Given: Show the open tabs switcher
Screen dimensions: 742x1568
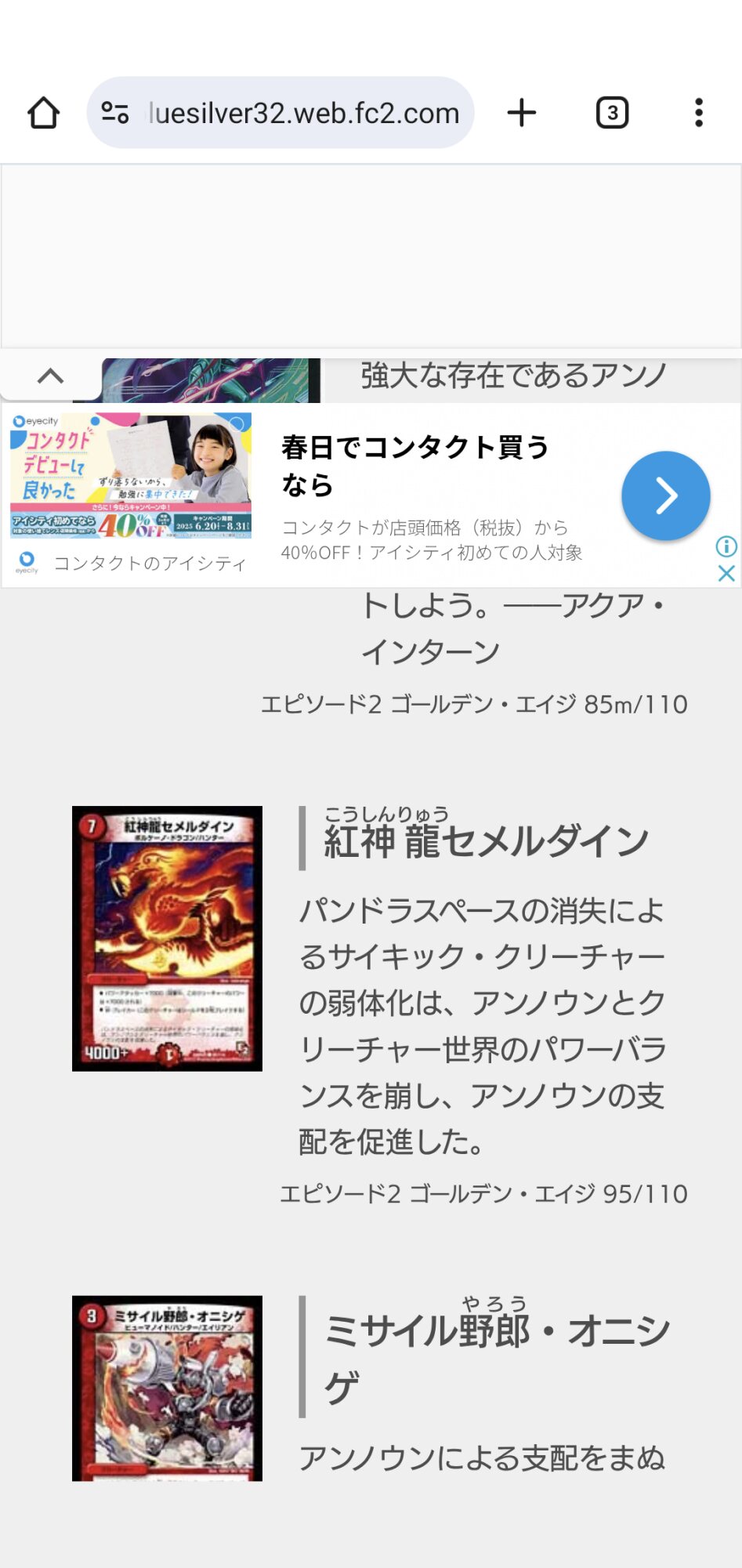Looking at the screenshot, I should [x=613, y=113].
